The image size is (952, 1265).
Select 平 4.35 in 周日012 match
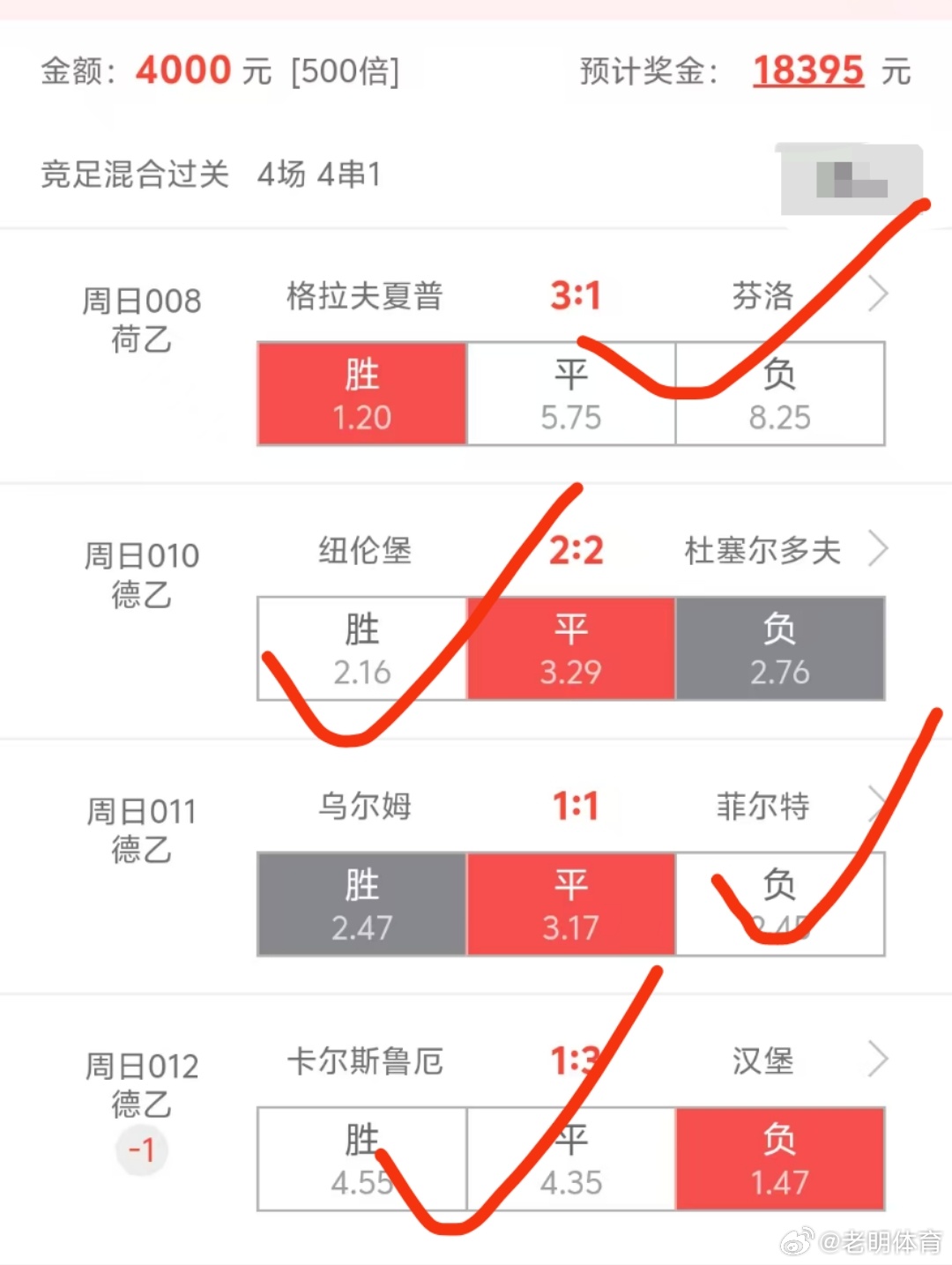pos(570,1158)
